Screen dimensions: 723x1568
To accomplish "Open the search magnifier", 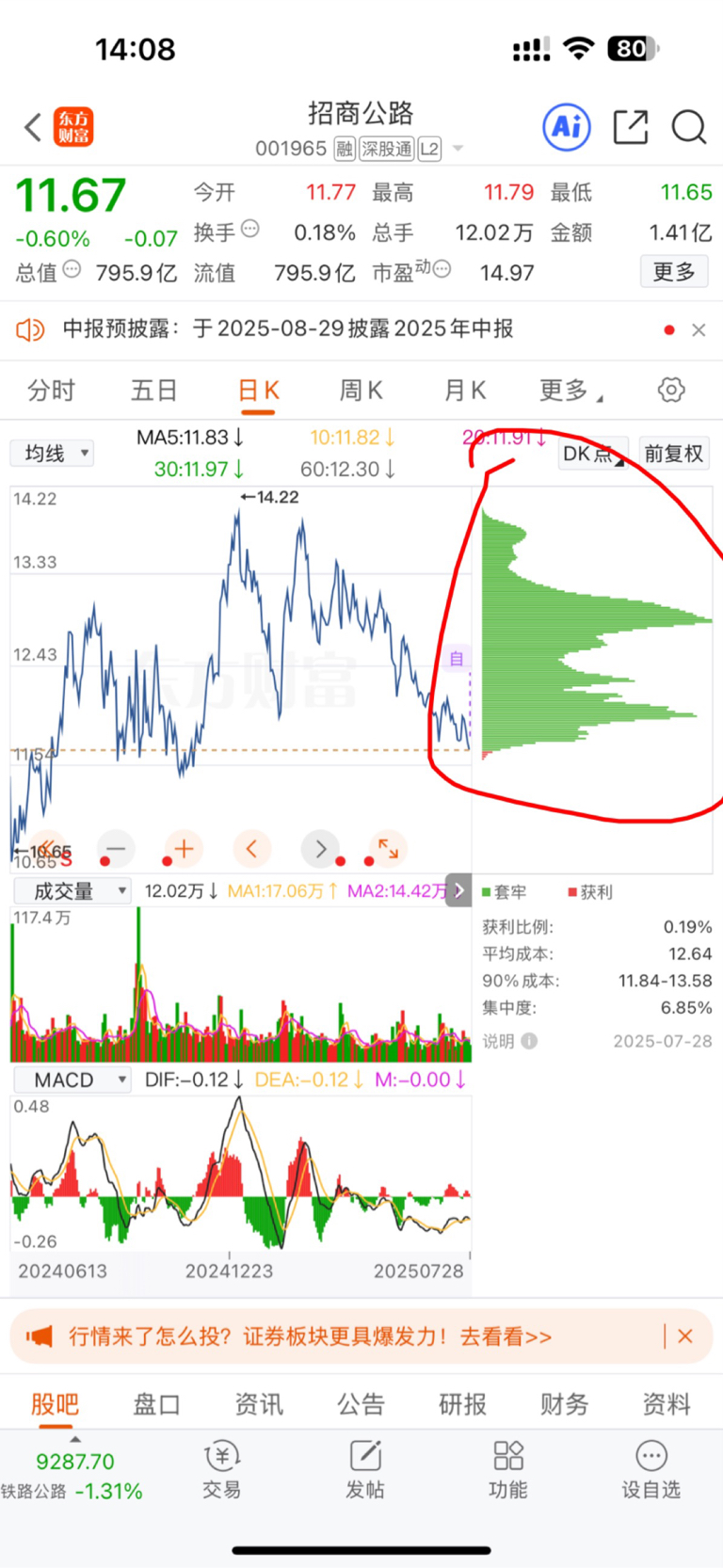I will (689, 127).
